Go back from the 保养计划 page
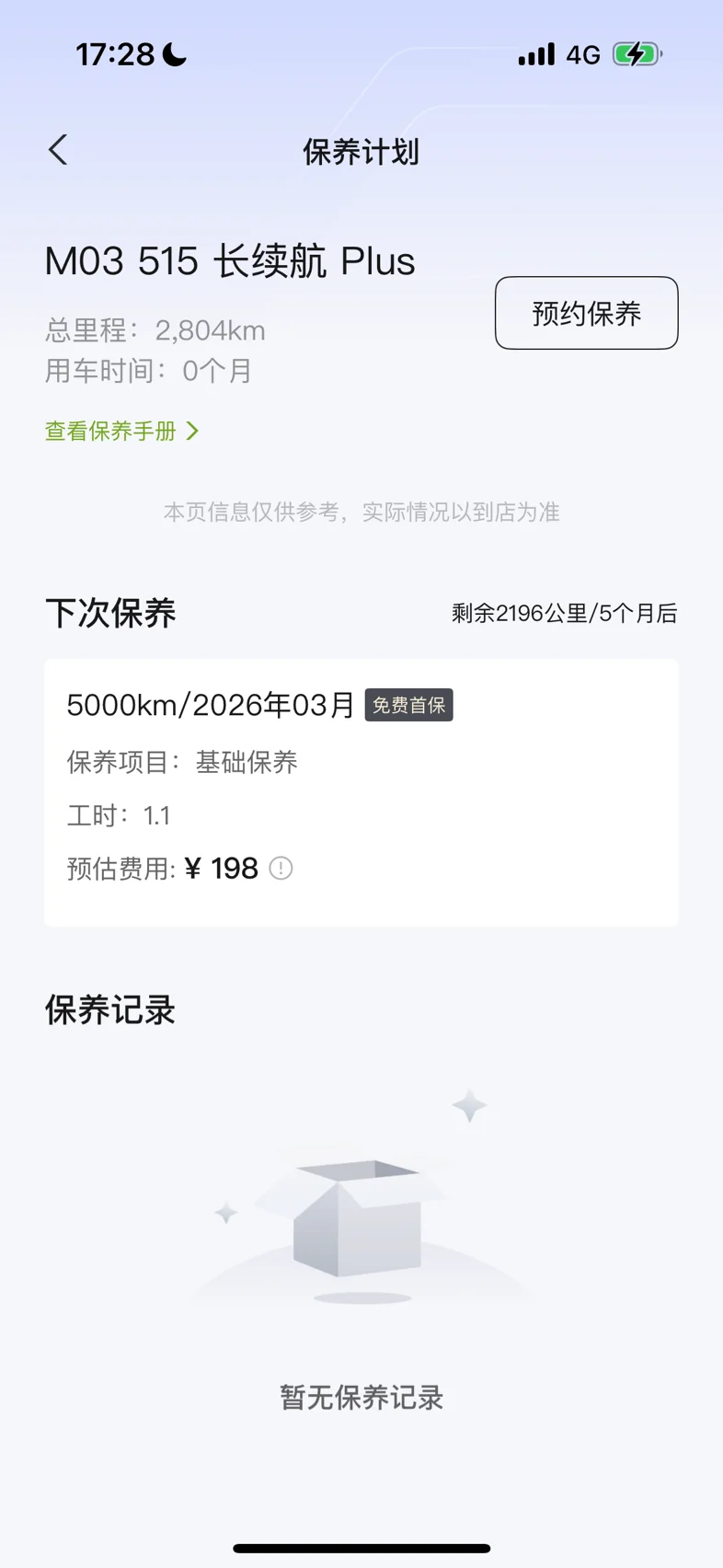The height and width of the screenshot is (1568, 723). [x=58, y=150]
